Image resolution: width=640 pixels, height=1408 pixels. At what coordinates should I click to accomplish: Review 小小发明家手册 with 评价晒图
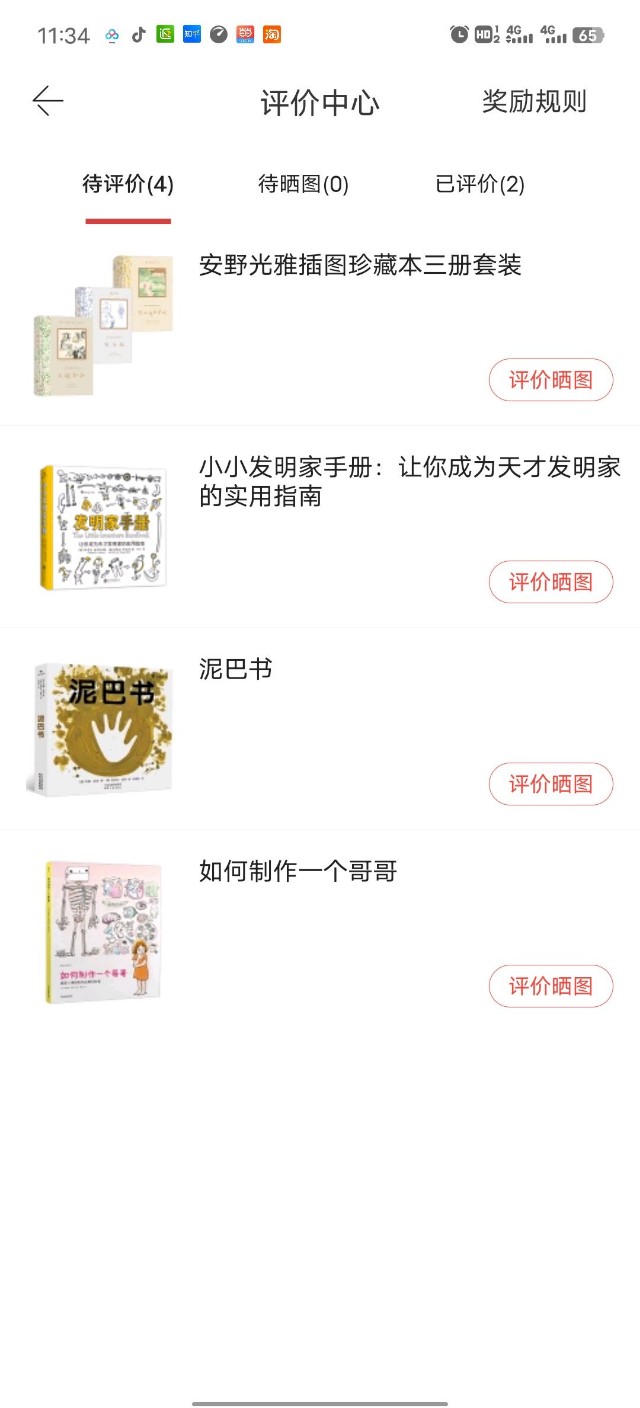click(x=551, y=582)
